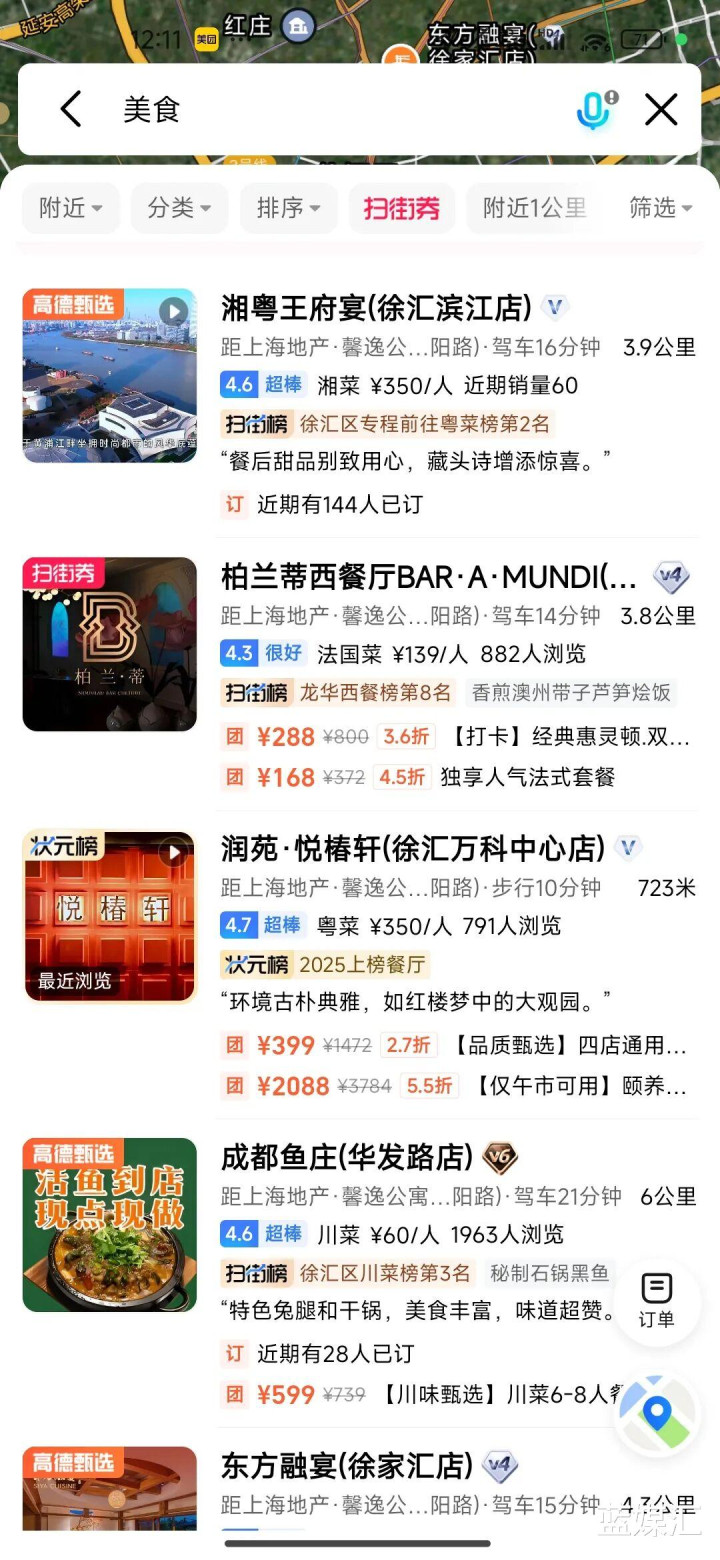Clear the 美食 search with the X
Viewport: 720px width, 1560px height.
point(661,109)
